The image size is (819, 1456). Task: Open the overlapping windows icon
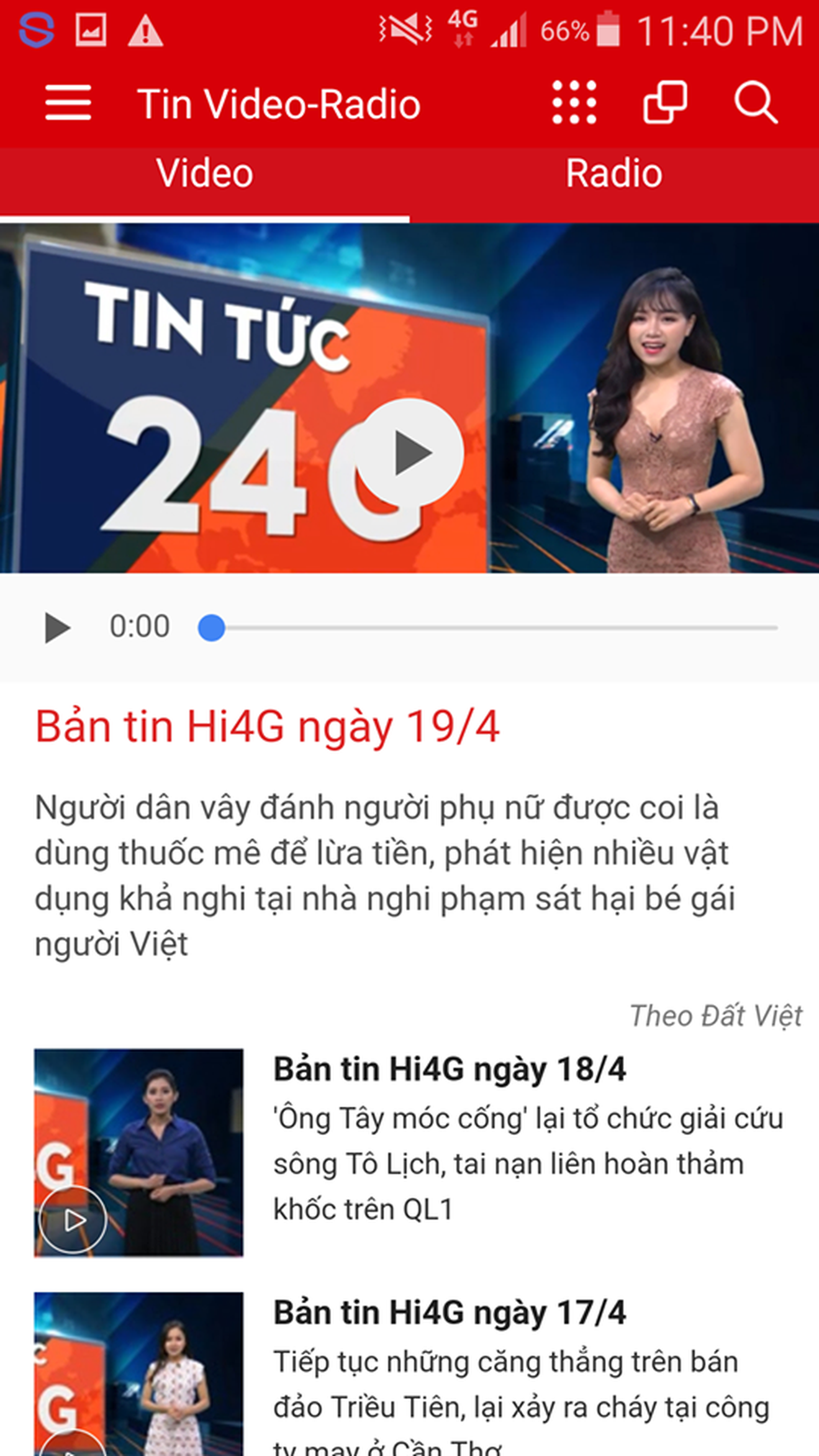coord(665,103)
